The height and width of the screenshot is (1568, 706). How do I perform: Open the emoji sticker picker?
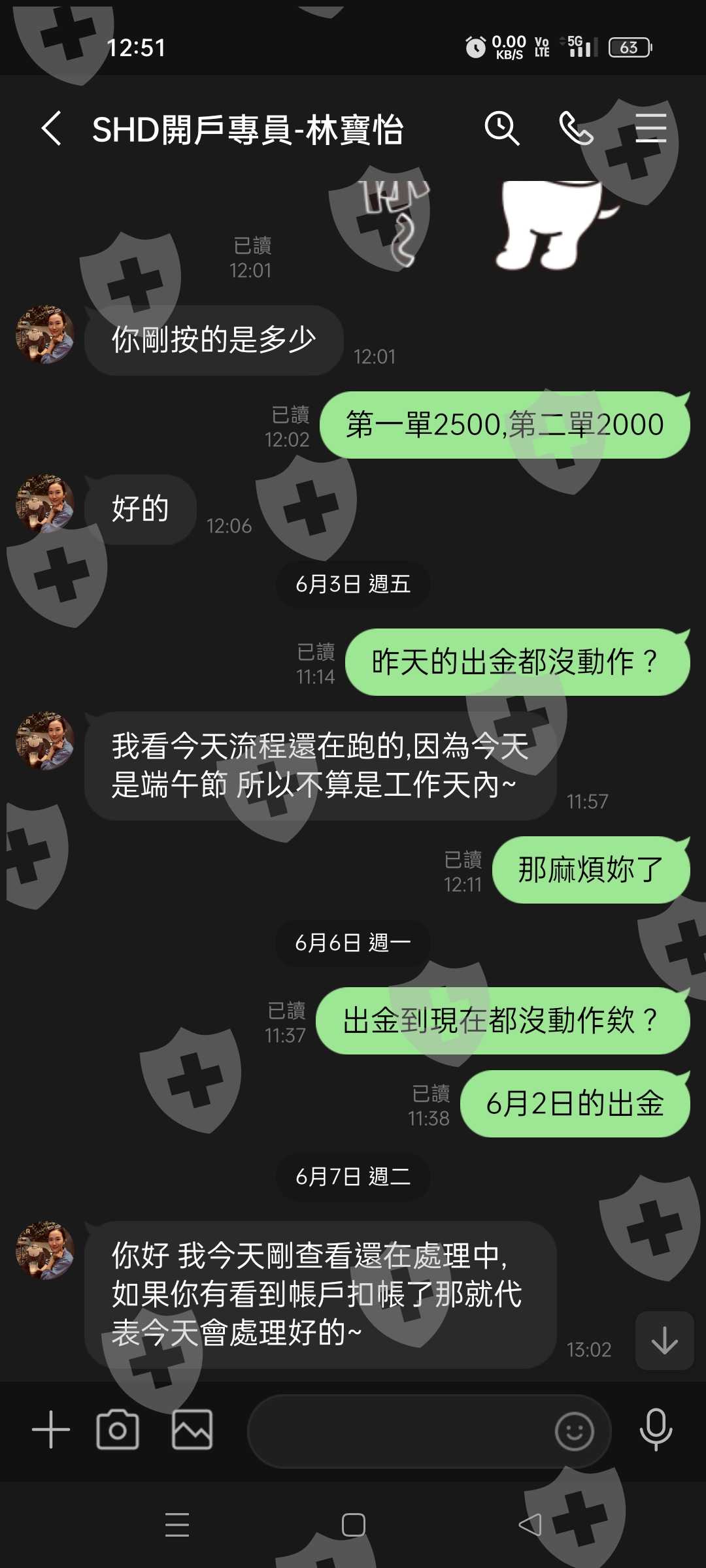click(x=574, y=1431)
